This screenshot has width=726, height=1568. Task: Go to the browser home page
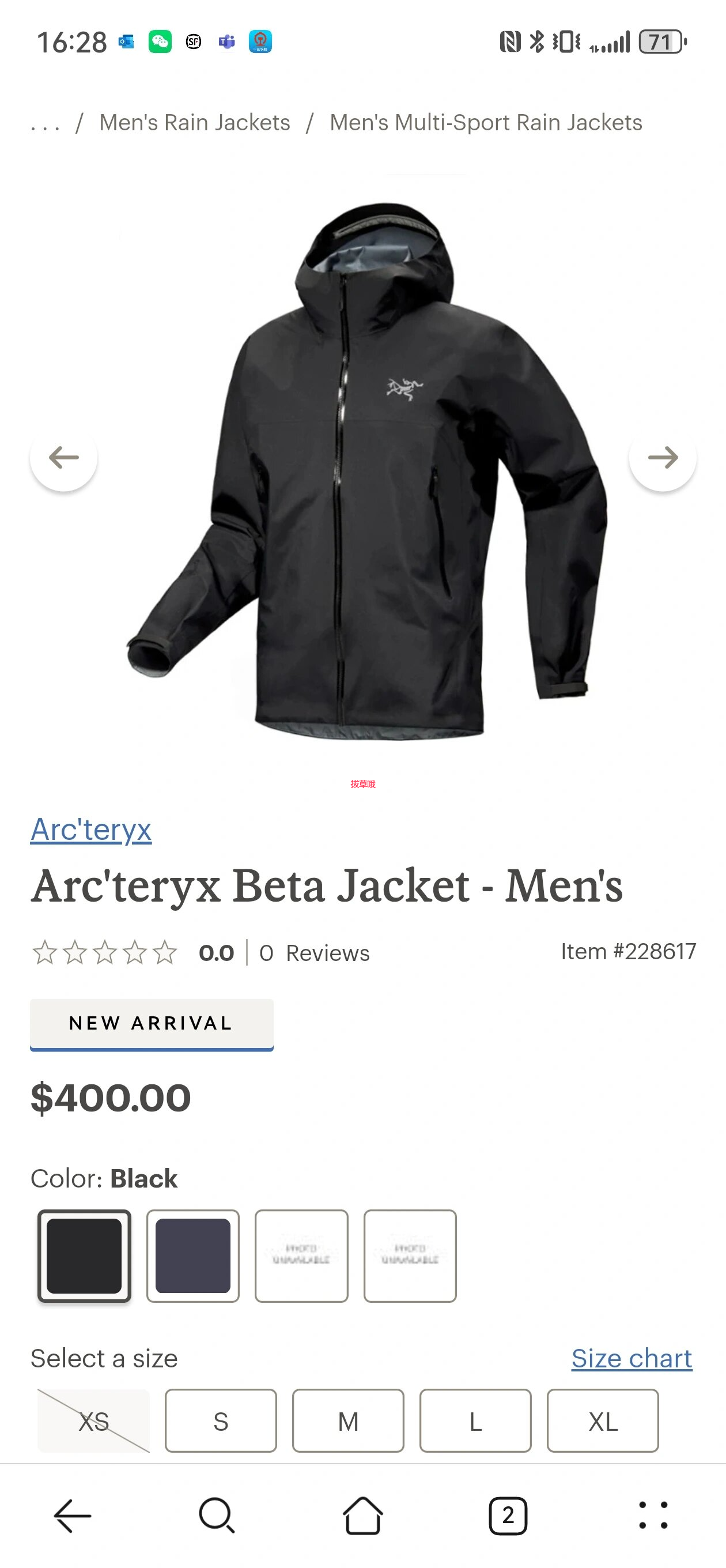coord(362,1516)
